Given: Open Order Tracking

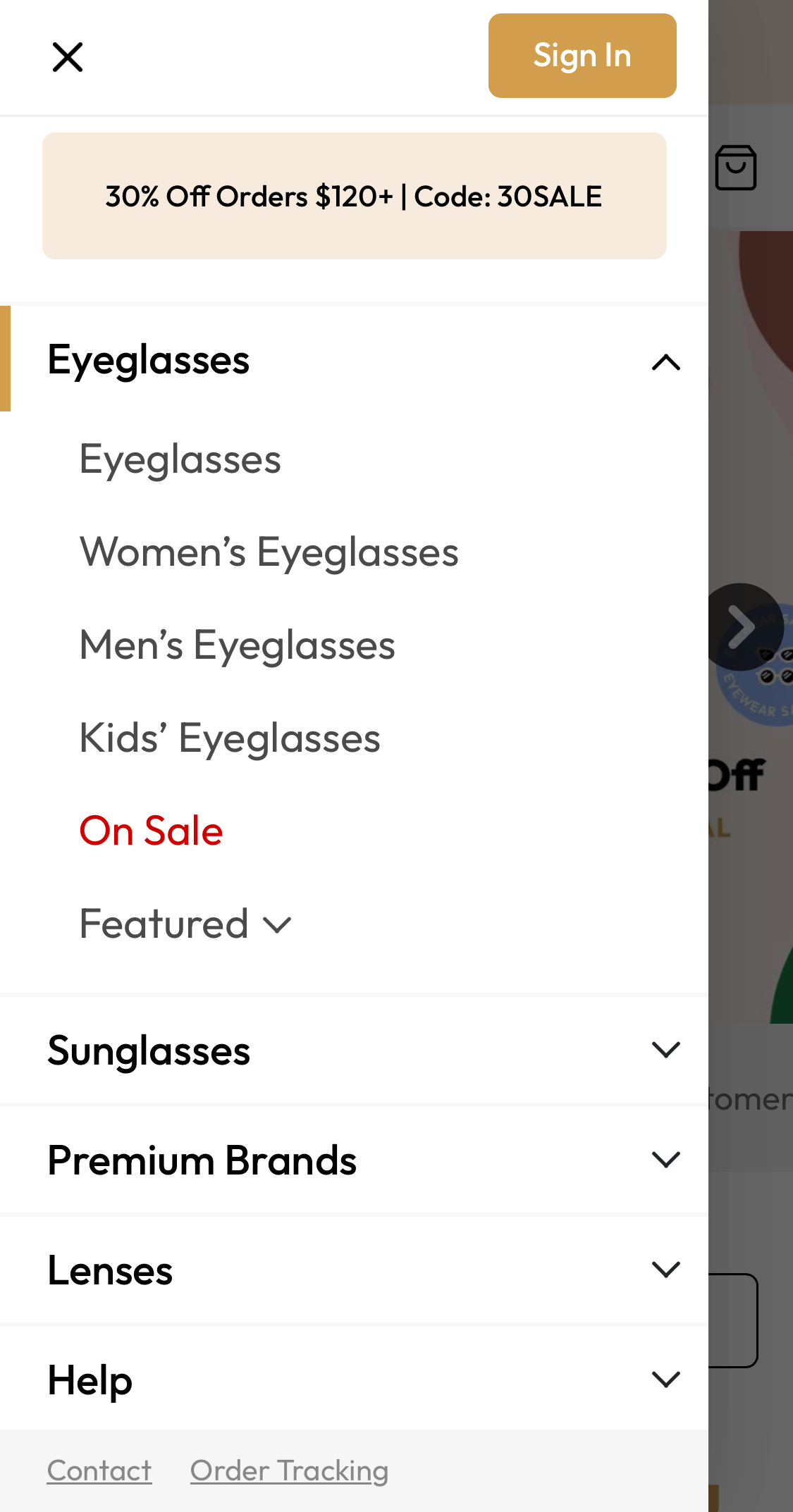Looking at the screenshot, I should click(x=288, y=1470).
